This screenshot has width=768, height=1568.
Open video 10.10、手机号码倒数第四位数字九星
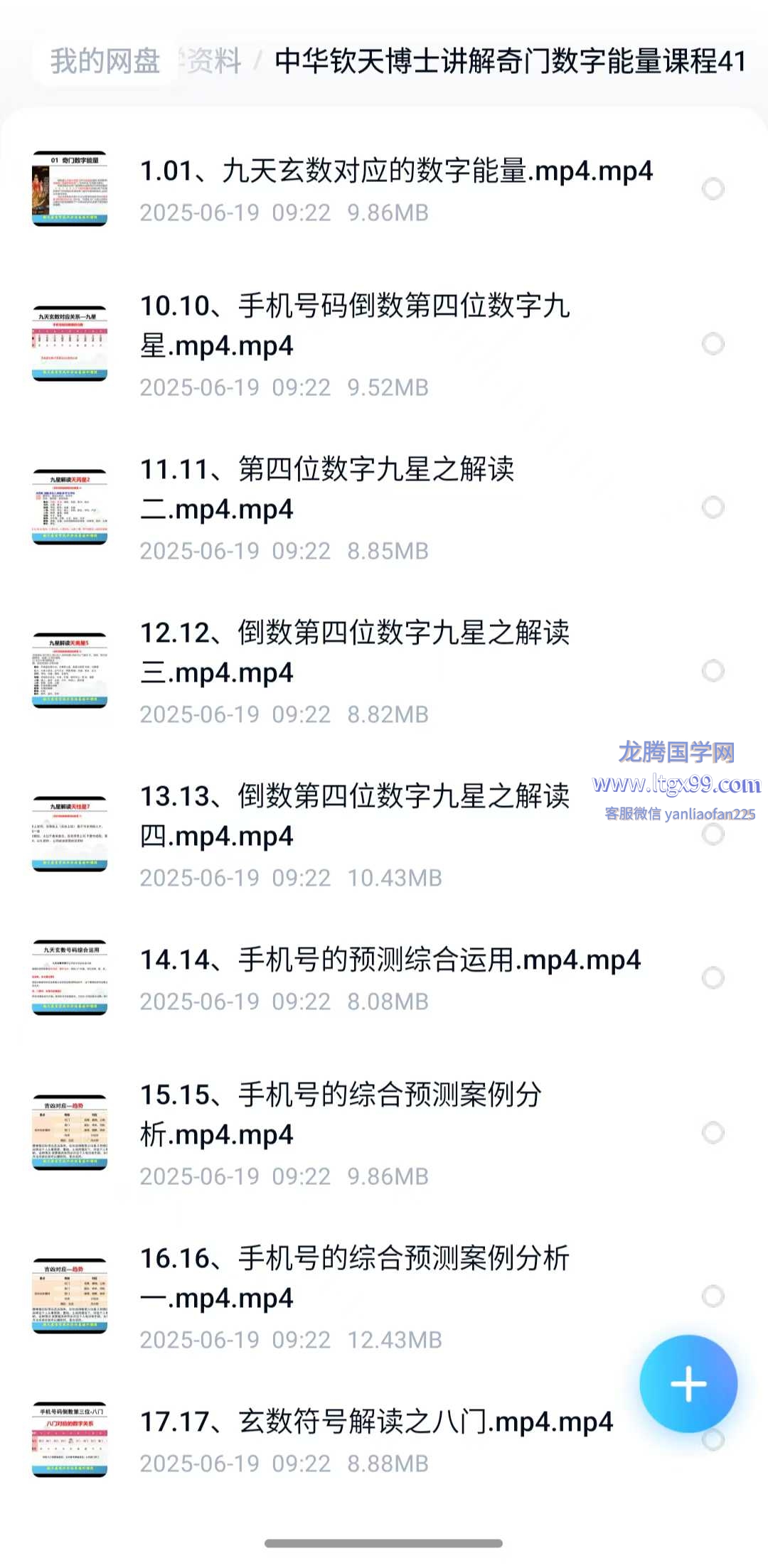[x=354, y=326]
